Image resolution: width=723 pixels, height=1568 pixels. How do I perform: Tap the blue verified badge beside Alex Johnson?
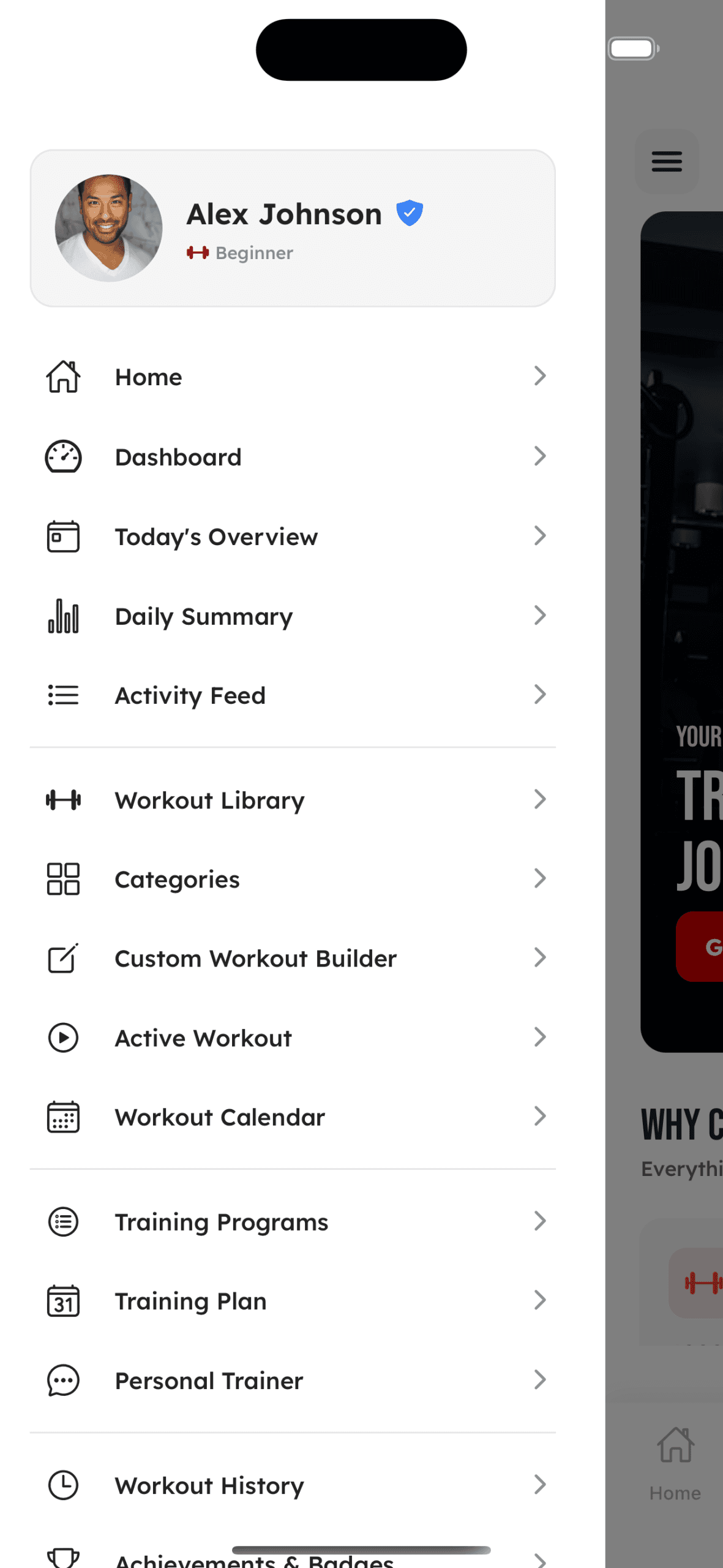click(x=409, y=213)
